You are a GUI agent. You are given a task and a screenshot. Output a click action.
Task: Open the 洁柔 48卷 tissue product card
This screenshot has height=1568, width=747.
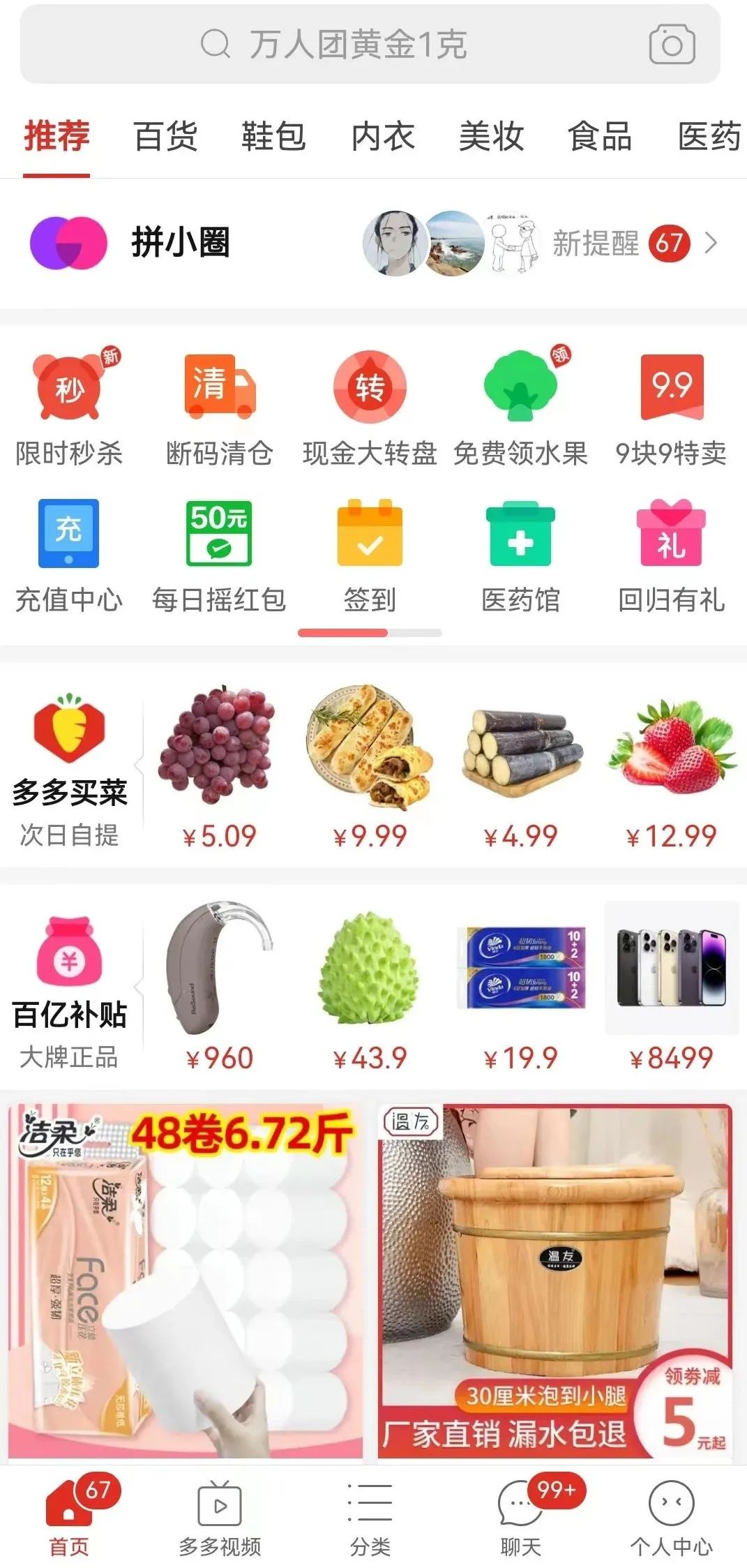(x=186, y=1280)
